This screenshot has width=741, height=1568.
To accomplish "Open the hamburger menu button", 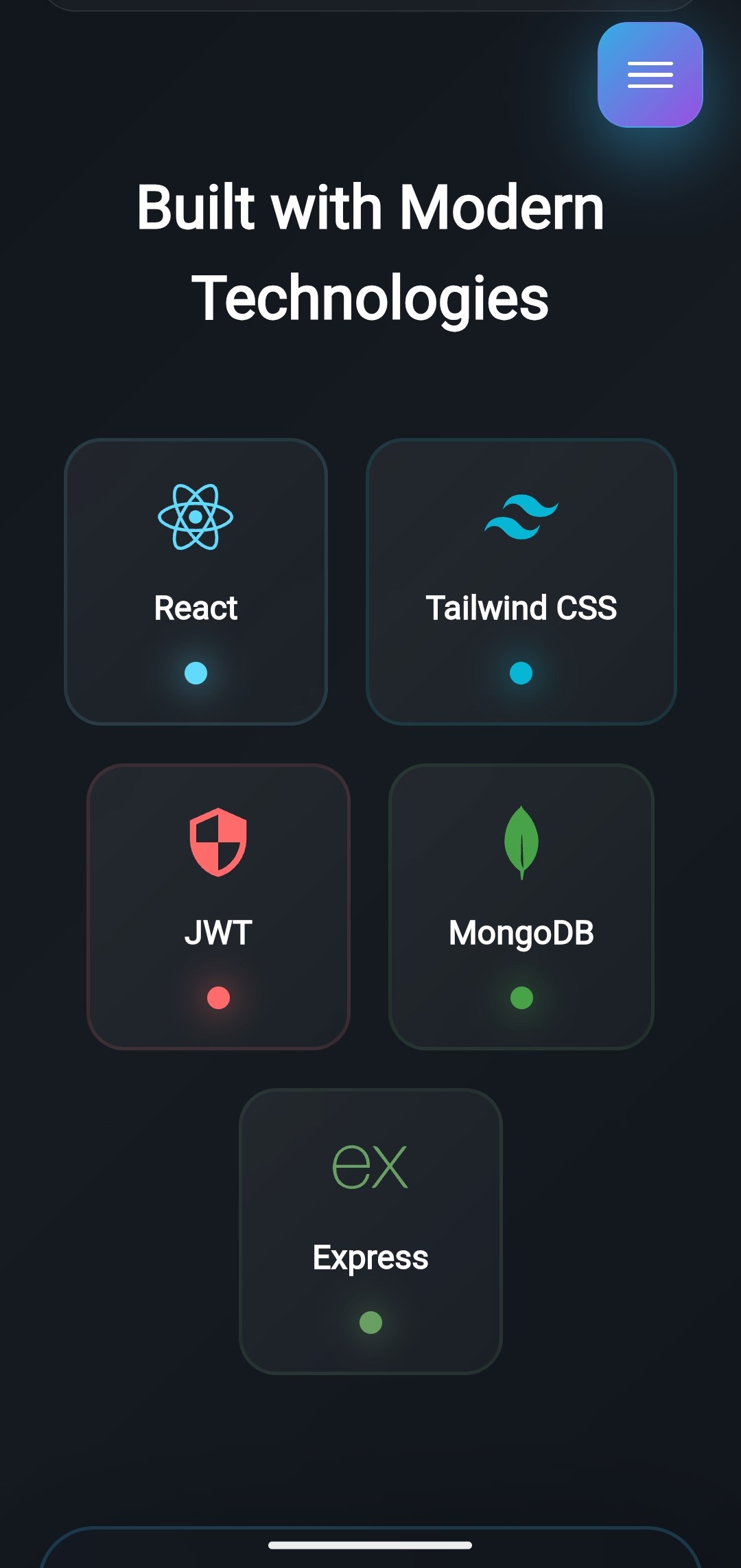I will (x=650, y=75).
